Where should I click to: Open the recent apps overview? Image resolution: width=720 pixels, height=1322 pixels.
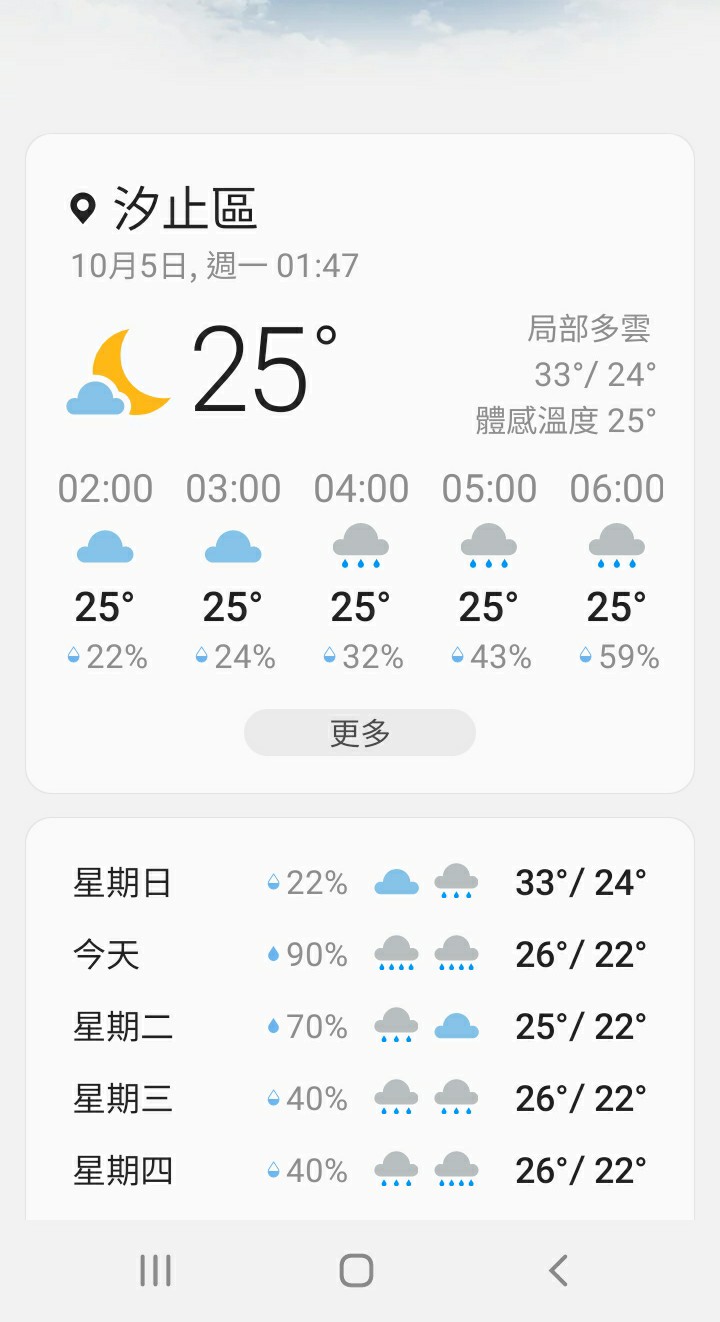(156, 1271)
